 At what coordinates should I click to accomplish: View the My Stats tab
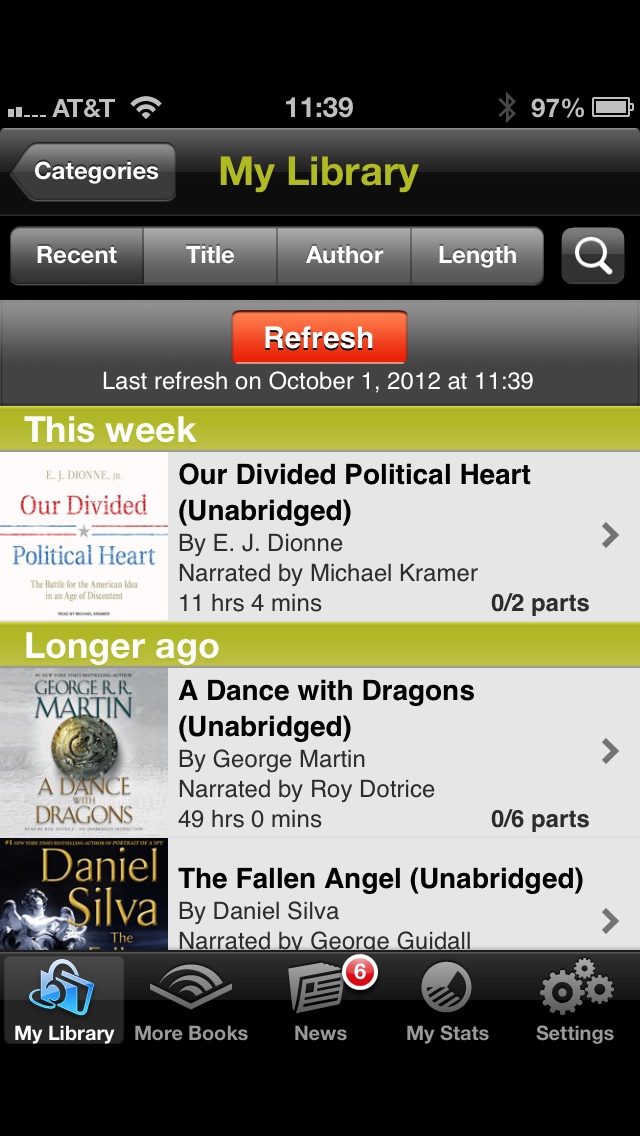click(447, 1001)
